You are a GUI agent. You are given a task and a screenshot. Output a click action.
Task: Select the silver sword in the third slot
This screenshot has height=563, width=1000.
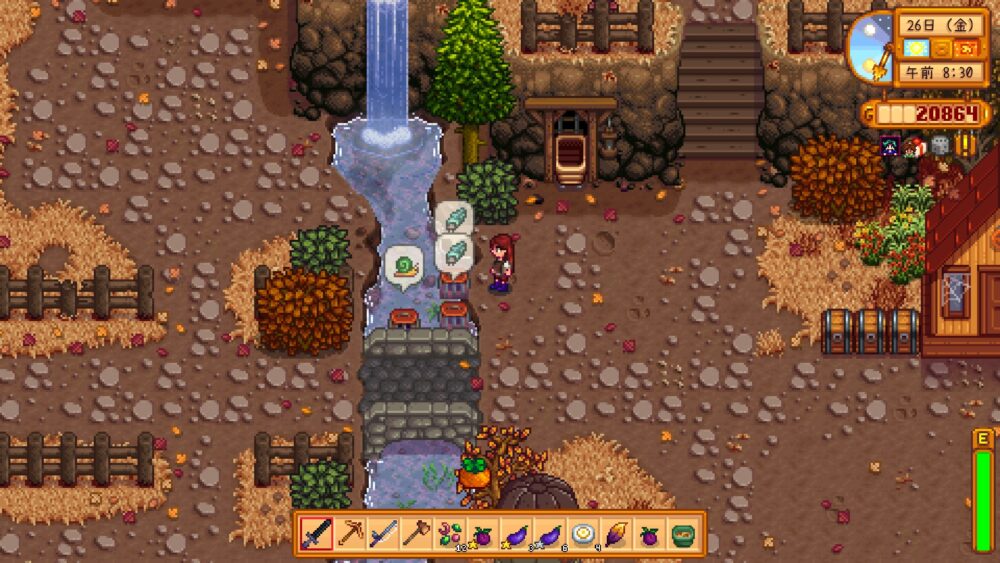(x=383, y=534)
